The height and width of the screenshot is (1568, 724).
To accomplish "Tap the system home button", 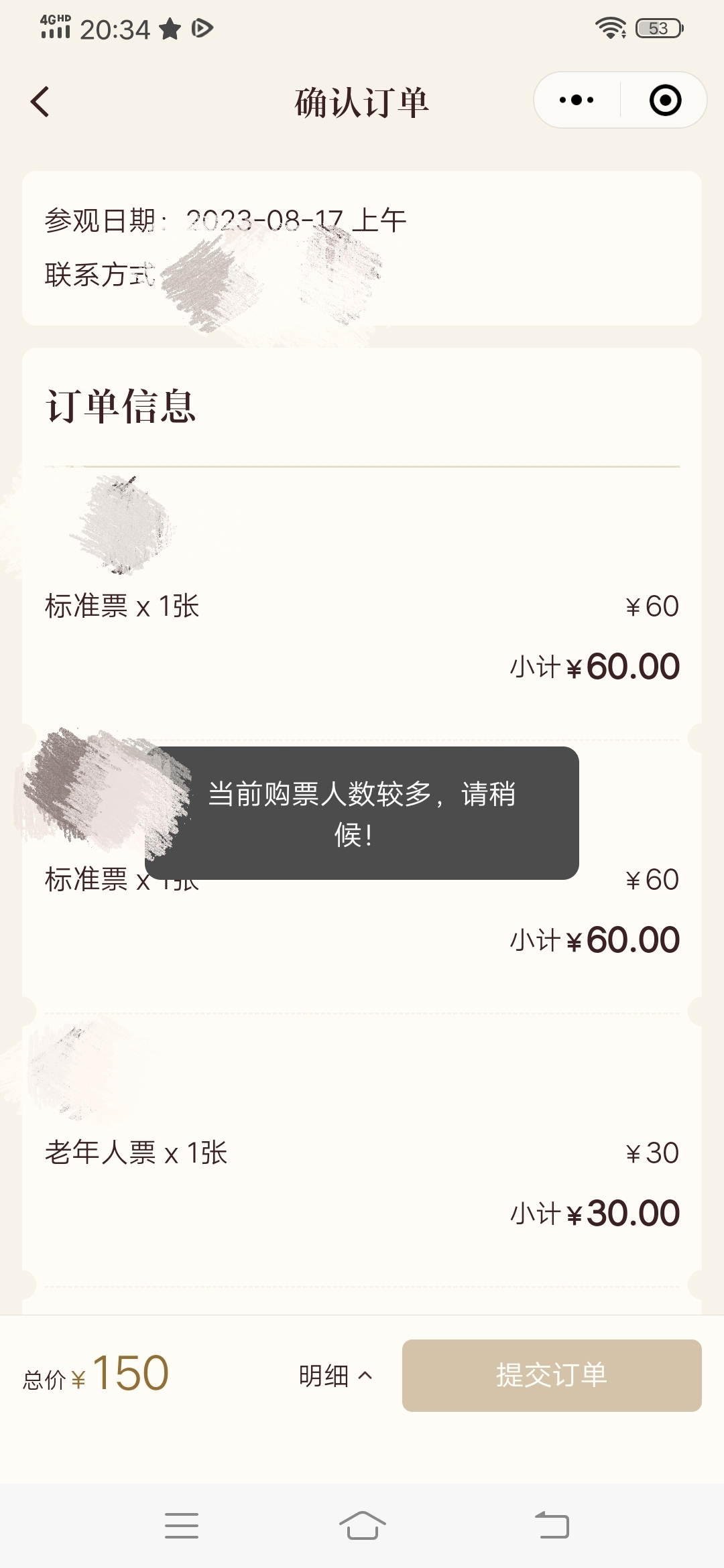I will pos(362,1525).
